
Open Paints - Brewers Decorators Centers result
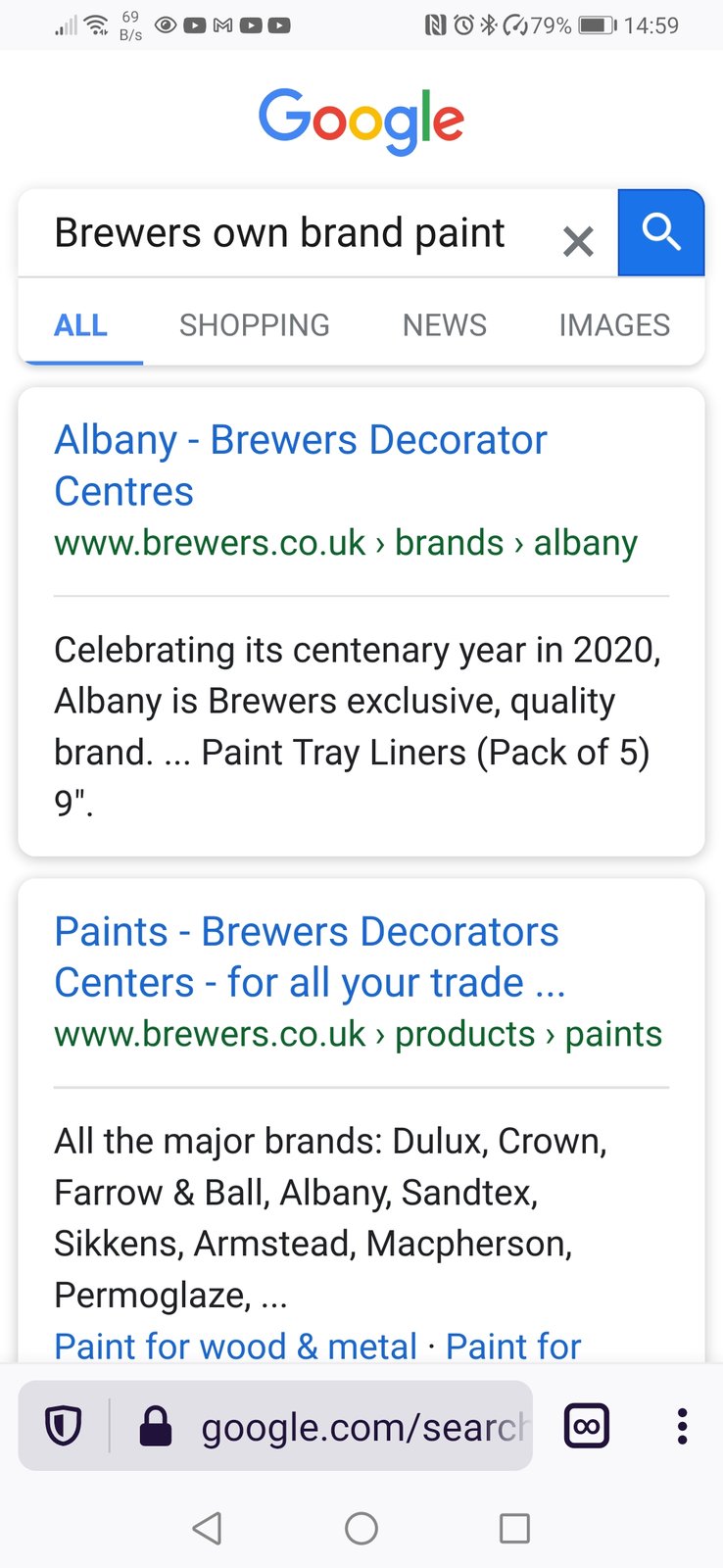point(310,956)
